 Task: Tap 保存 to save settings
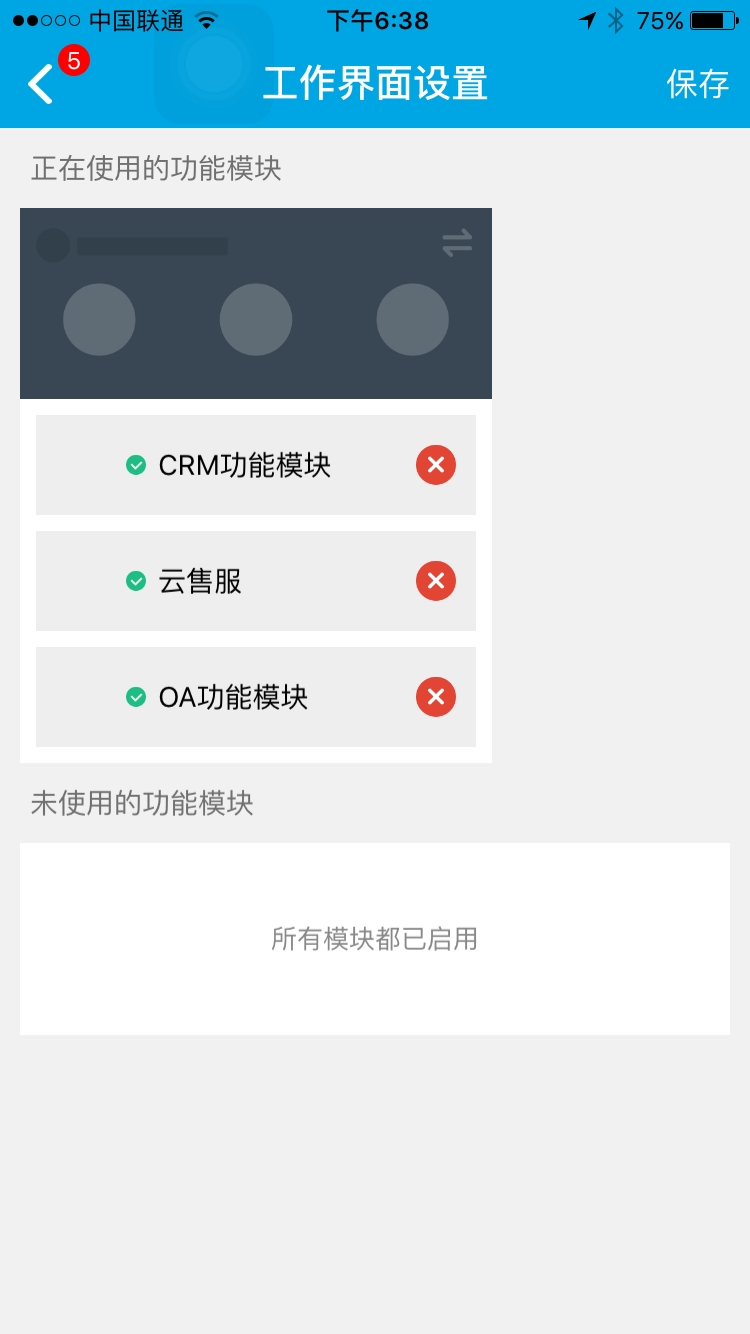[697, 84]
